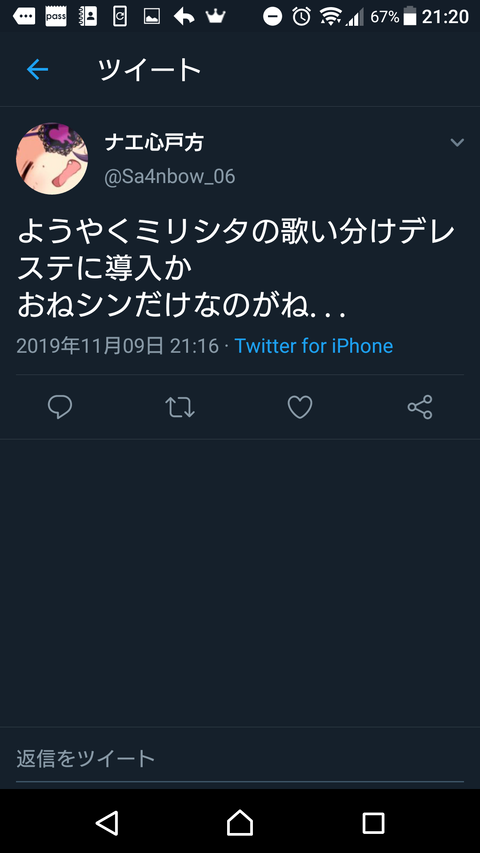
Task: Open the @Sa4nbow_06 username
Action: tap(169, 177)
